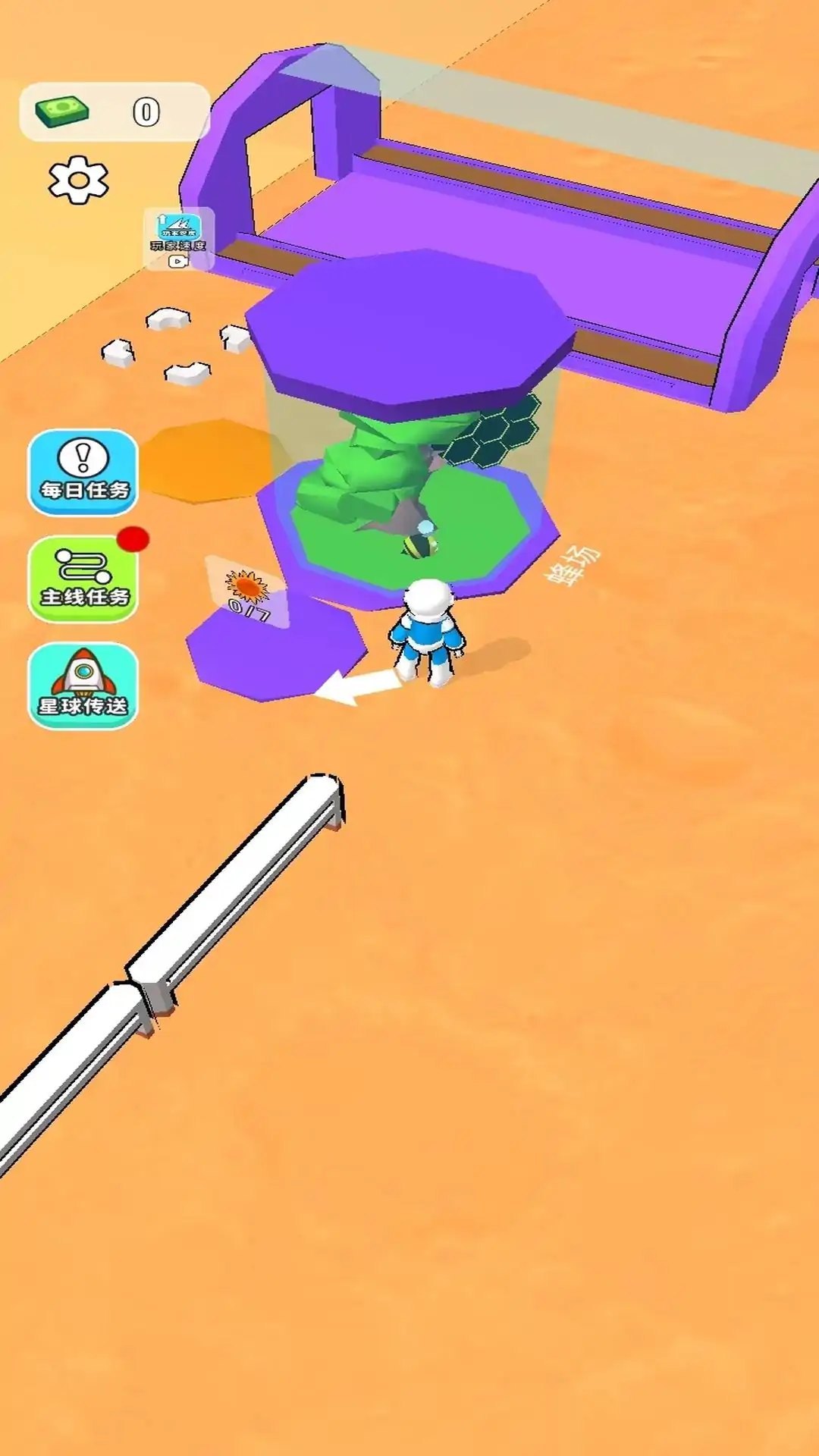819x1456 pixels.
Task: Open the settings gear
Action: click(78, 180)
